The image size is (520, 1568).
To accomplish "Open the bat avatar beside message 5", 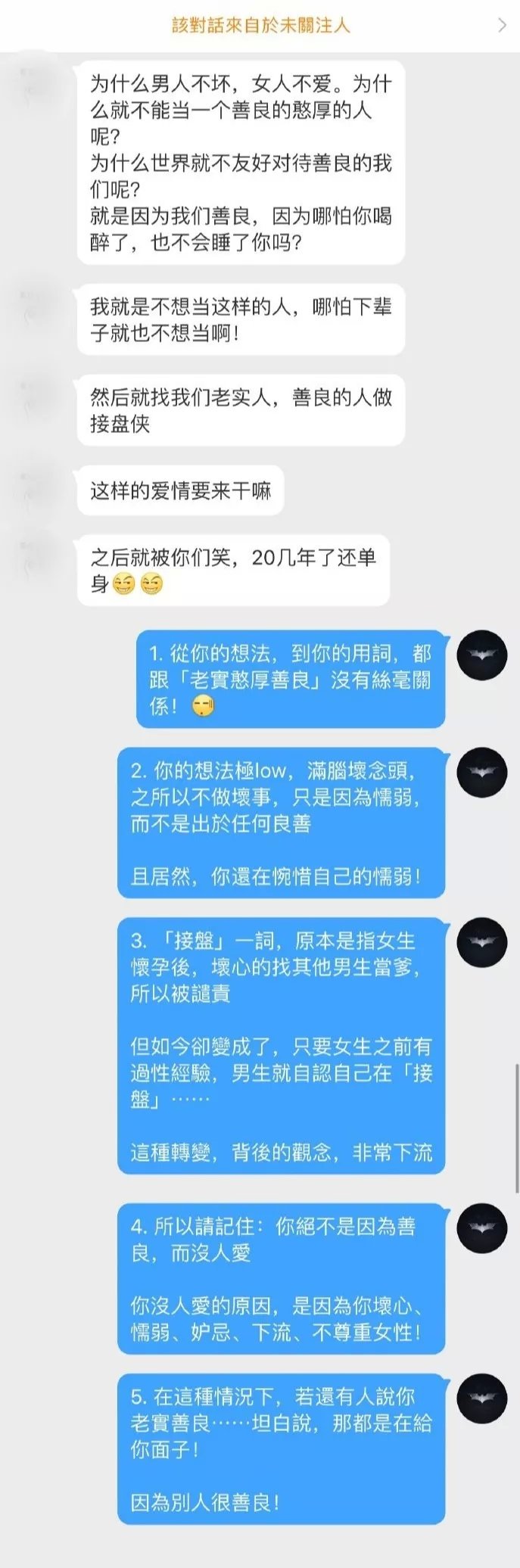I will coord(481,1398).
